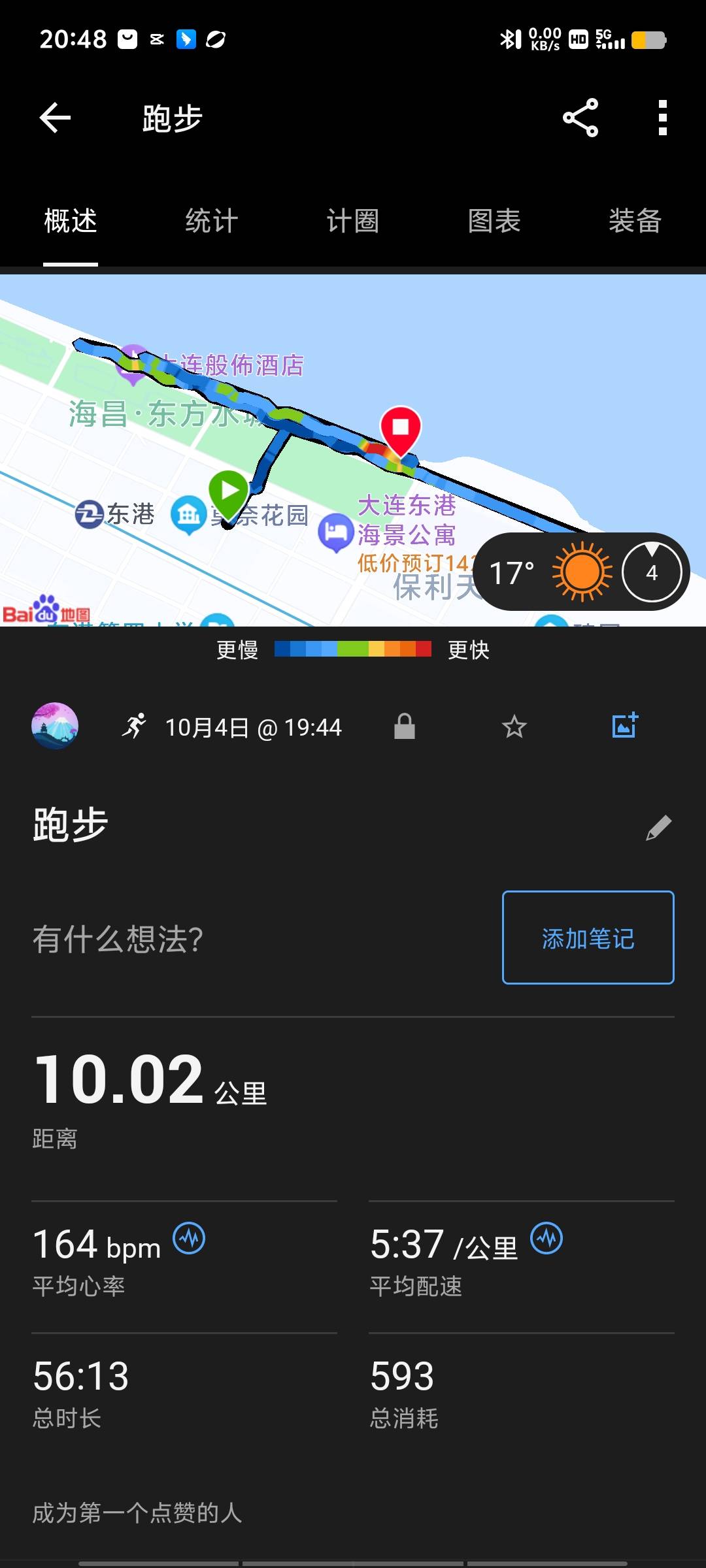Viewport: 706px width, 1568px height.
Task: Select the 计圈 tab
Action: click(x=353, y=221)
